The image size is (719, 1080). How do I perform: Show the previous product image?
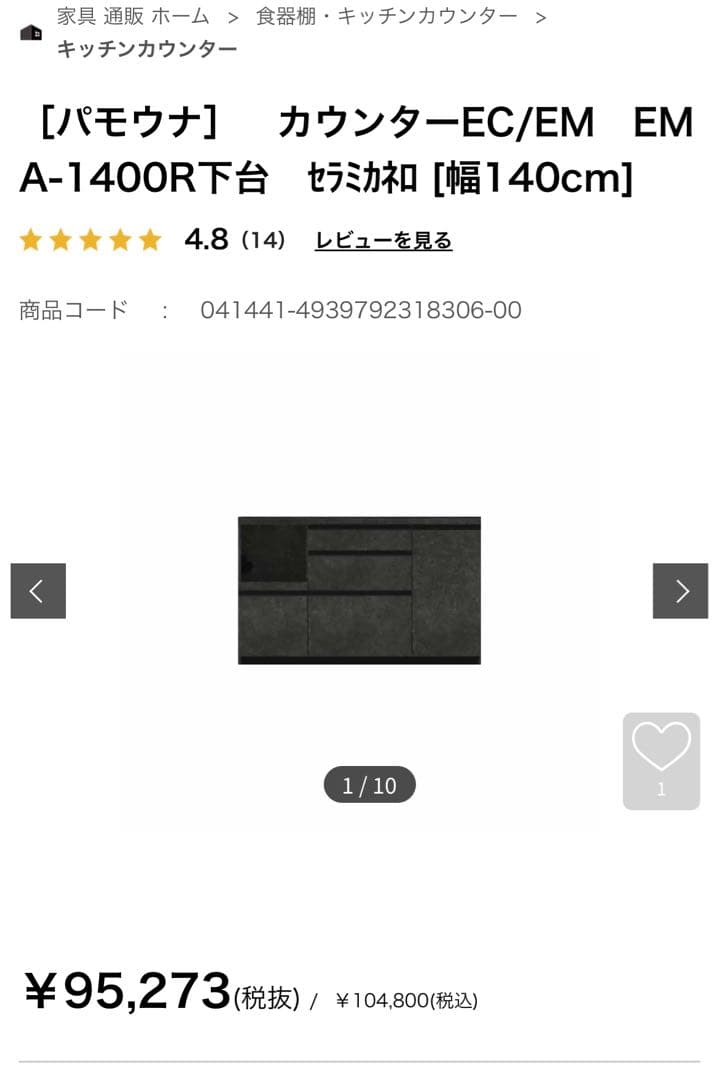click(x=38, y=591)
